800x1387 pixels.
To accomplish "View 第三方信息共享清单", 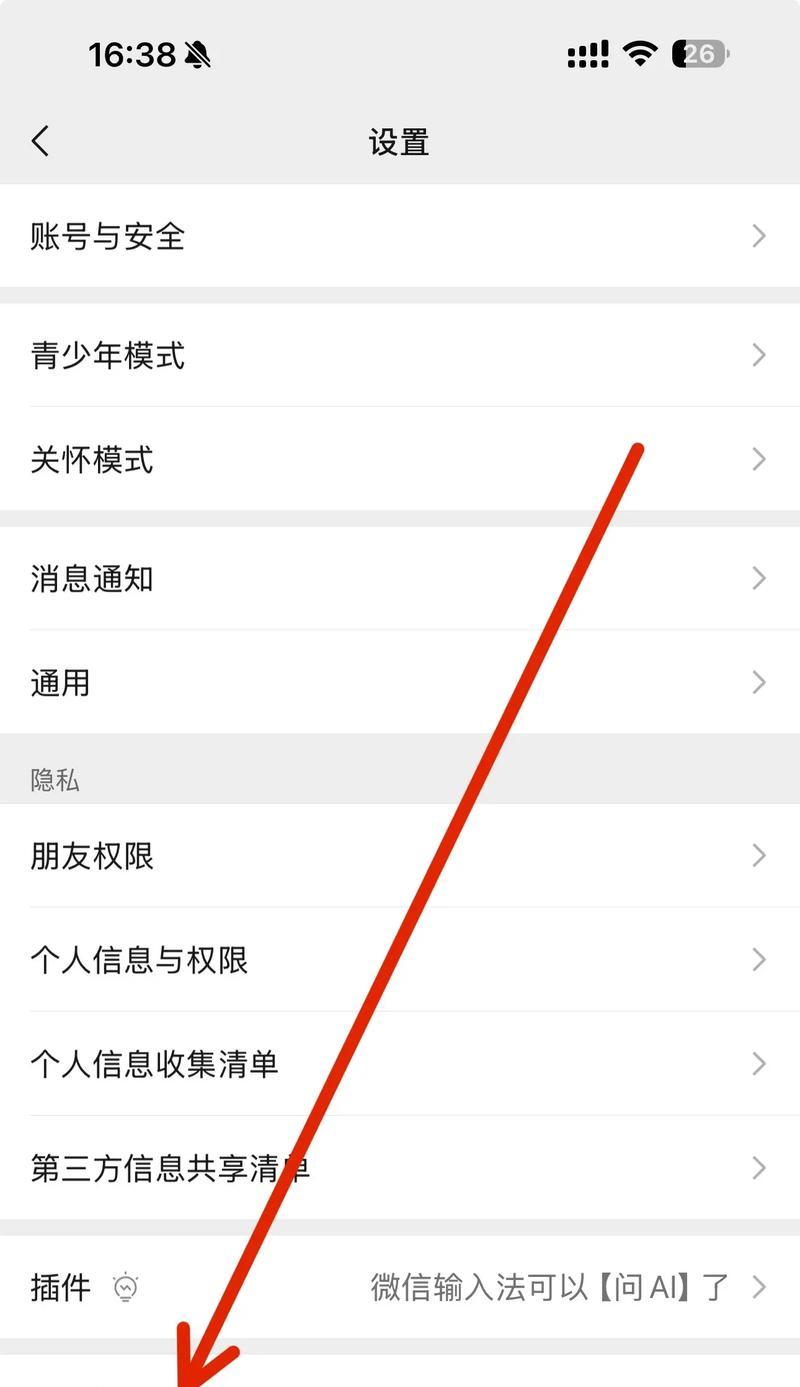I will (400, 1168).
